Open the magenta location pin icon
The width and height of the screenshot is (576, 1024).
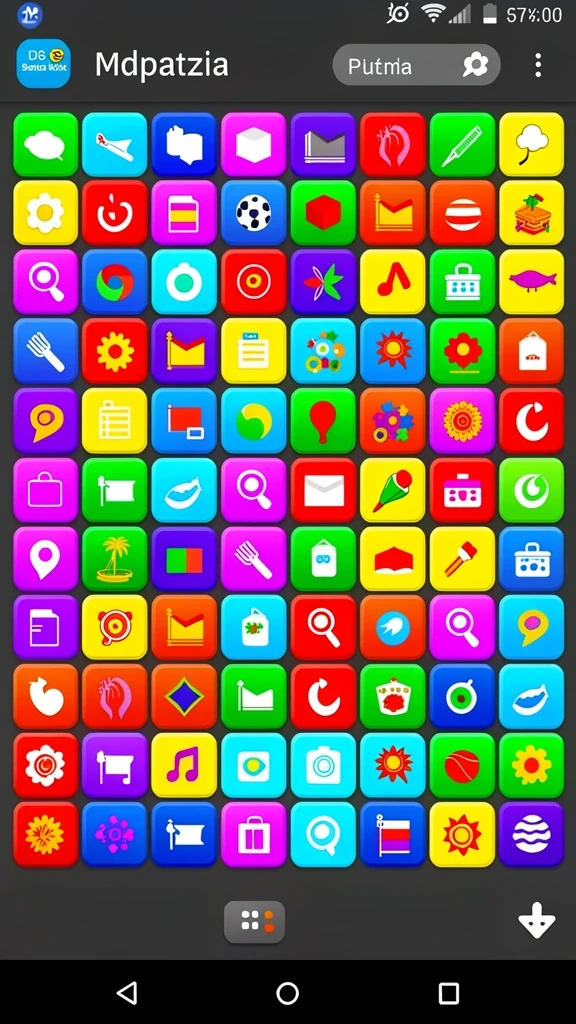tap(45, 560)
